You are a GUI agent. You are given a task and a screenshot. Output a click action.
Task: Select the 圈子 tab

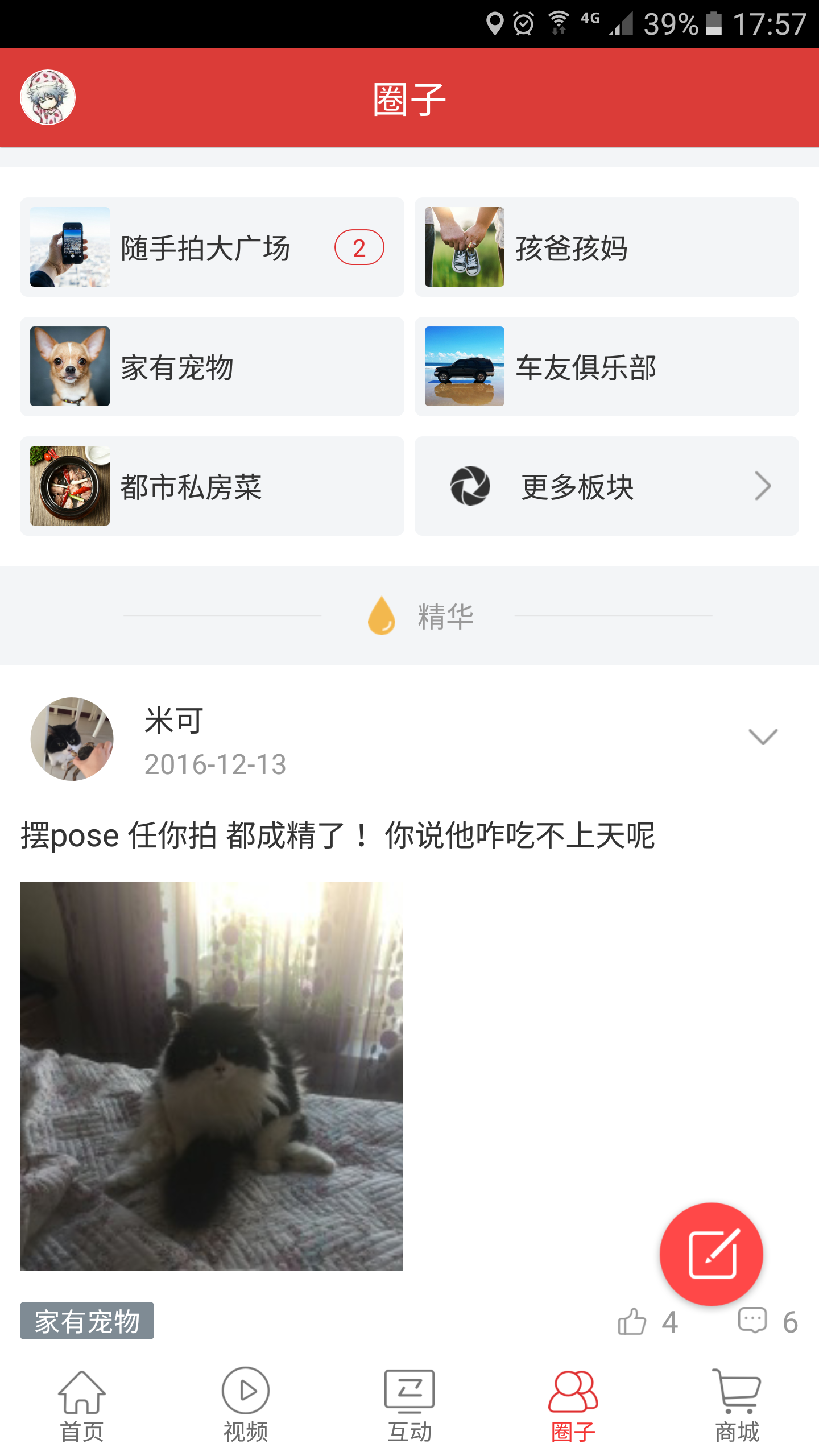click(573, 1406)
